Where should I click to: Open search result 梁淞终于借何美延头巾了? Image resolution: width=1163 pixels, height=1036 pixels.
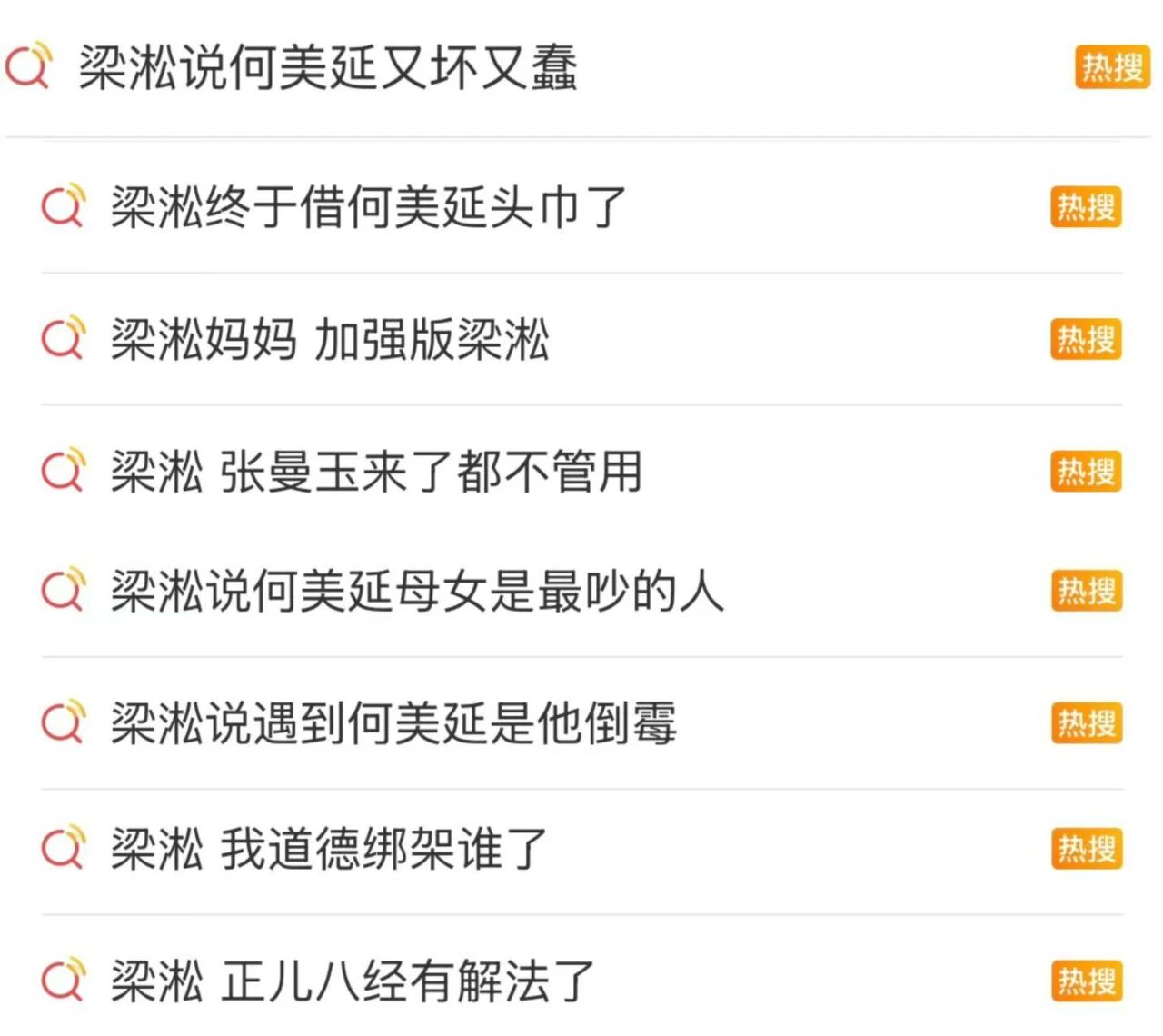pos(368,207)
